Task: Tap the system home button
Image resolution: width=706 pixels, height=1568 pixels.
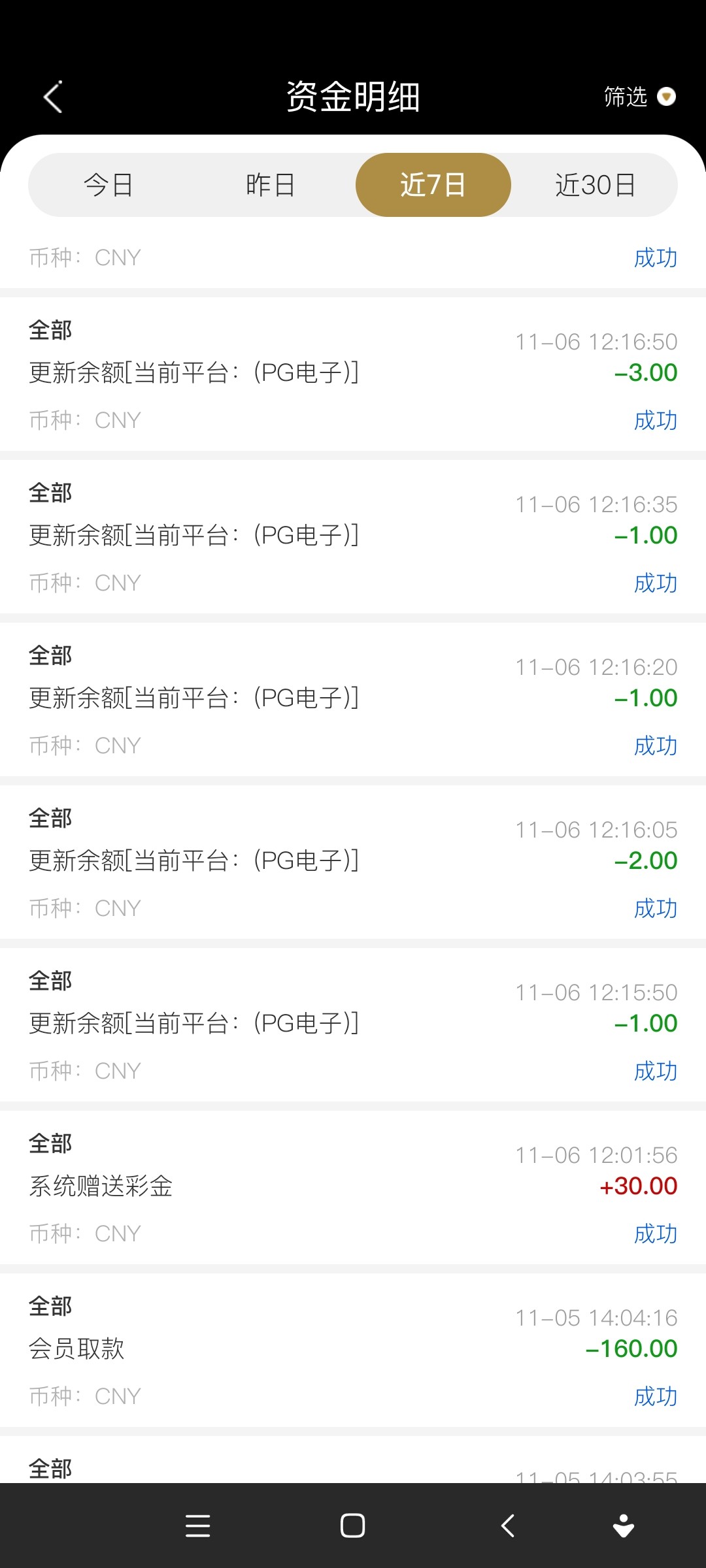Action: click(x=353, y=1526)
